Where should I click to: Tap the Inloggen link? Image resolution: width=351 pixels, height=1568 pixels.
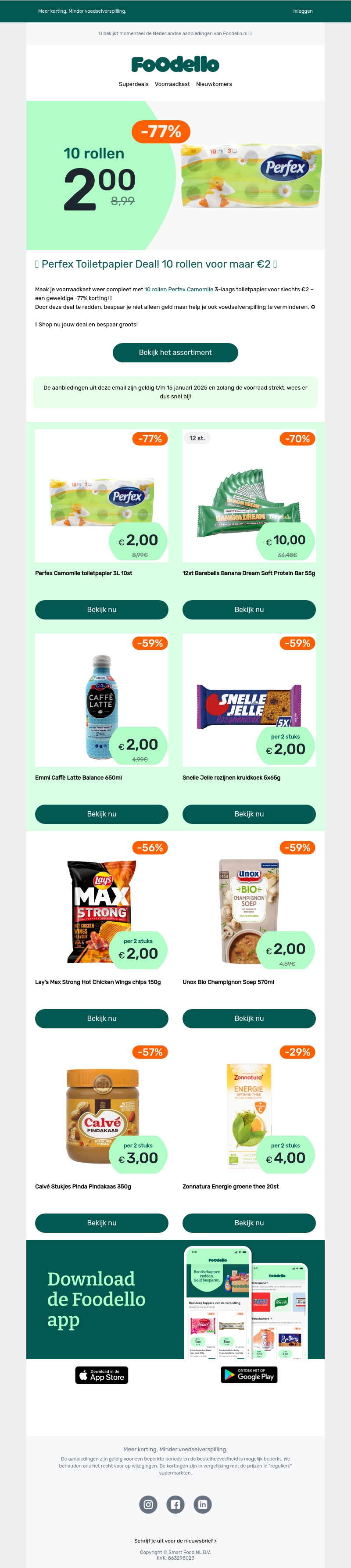pyautogui.click(x=302, y=11)
